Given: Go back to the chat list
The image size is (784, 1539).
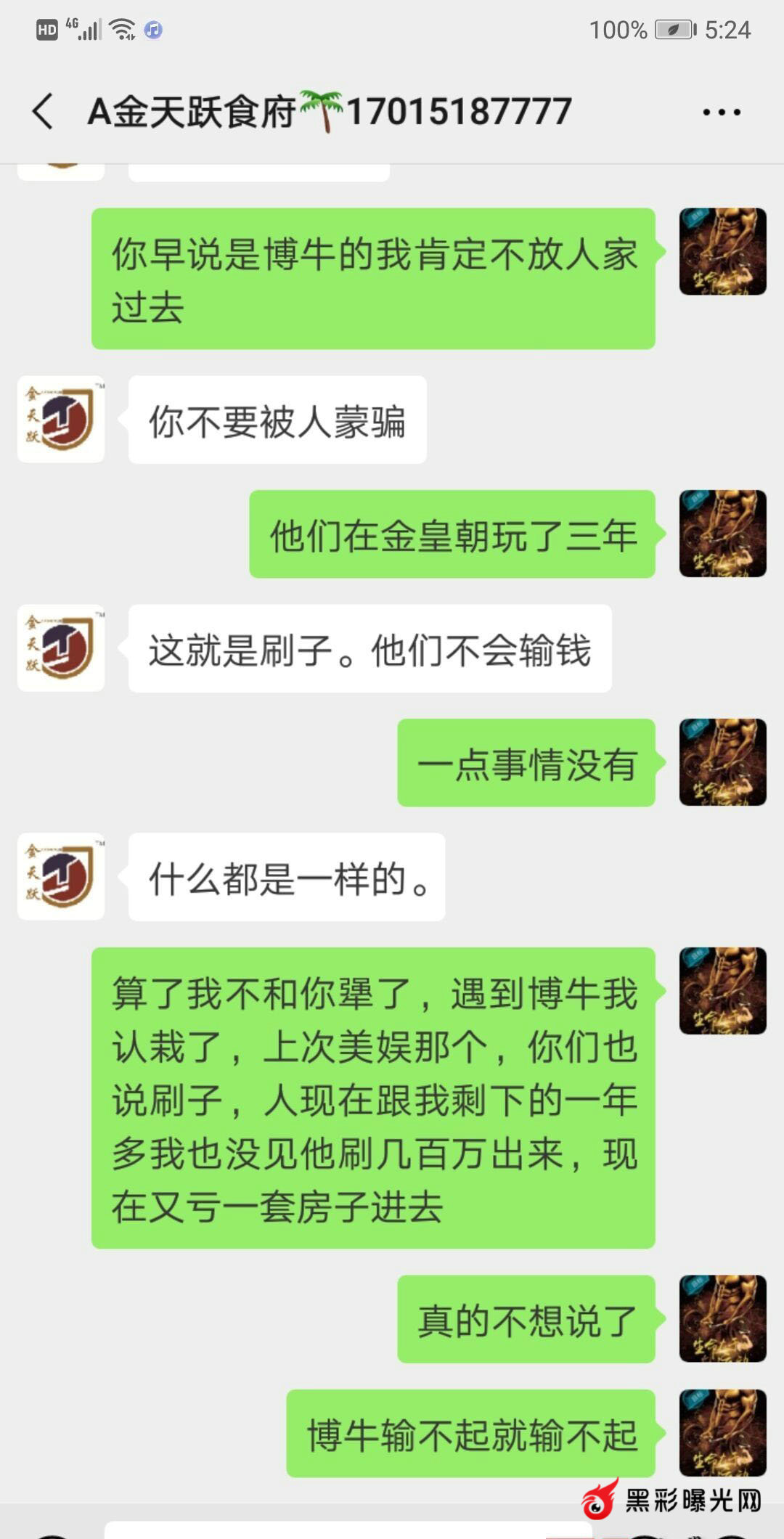Looking at the screenshot, I should tap(44, 112).
